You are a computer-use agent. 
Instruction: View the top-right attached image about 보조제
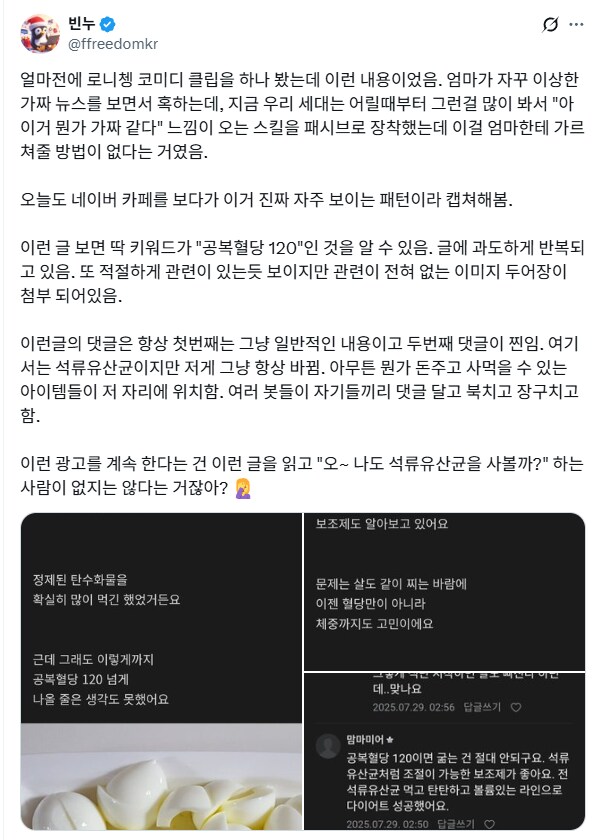tap(444, 590)
